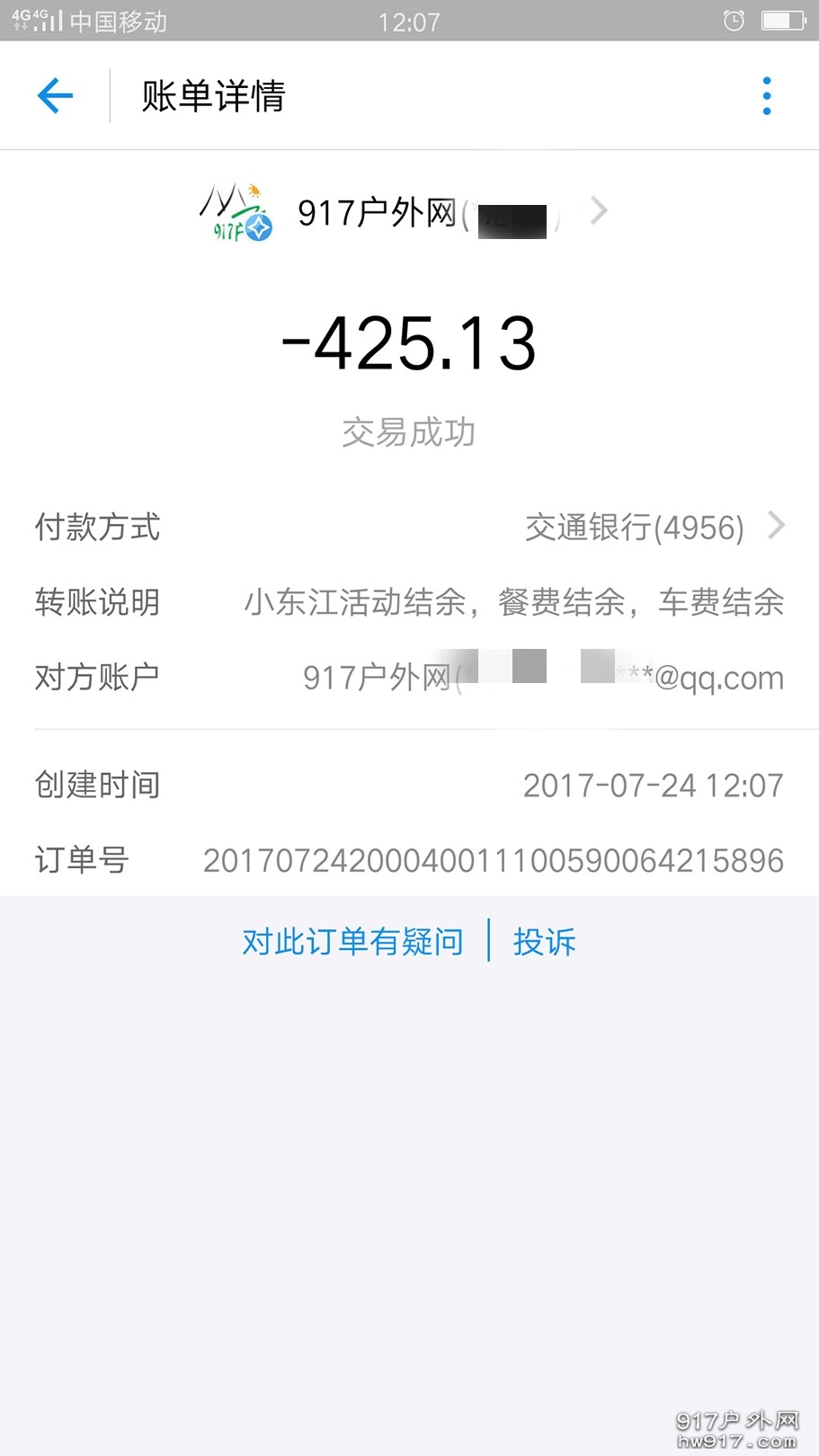The width and height of the screenshot is (819, 1456).
Task: Tap the 交易成功 status label
Action: click(x=409, y=432)
